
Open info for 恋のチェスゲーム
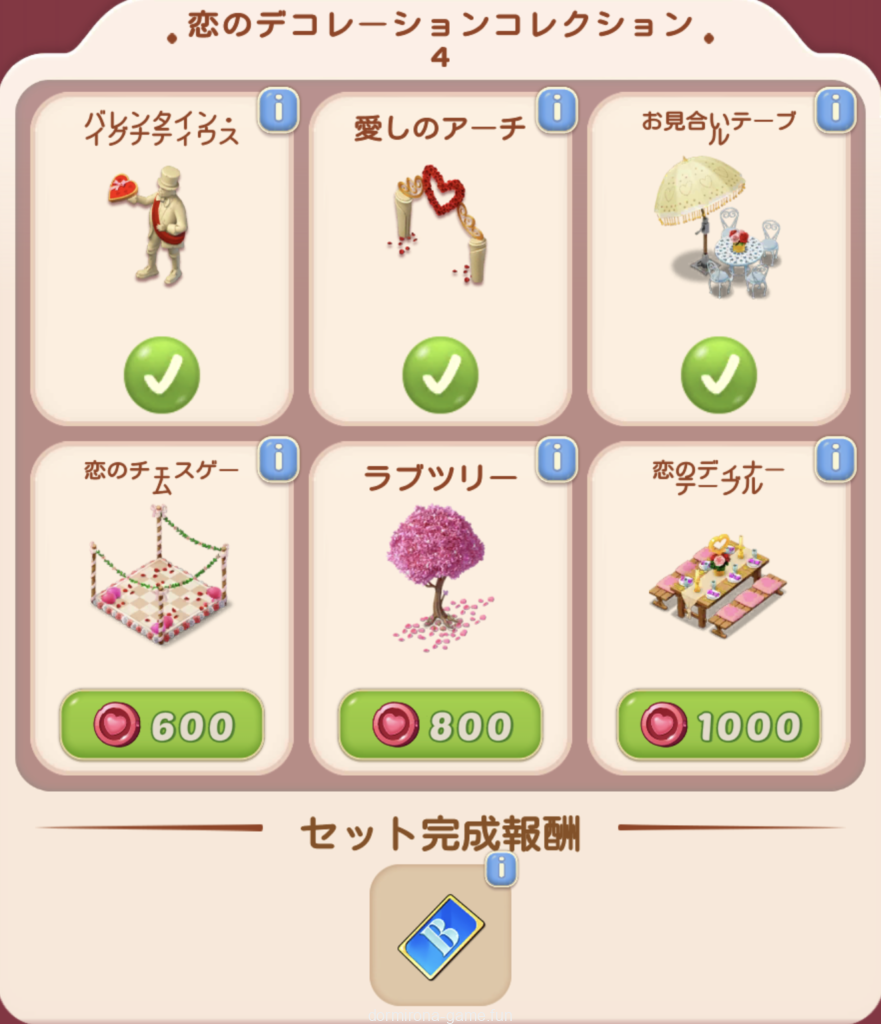(x=279, y=459)
